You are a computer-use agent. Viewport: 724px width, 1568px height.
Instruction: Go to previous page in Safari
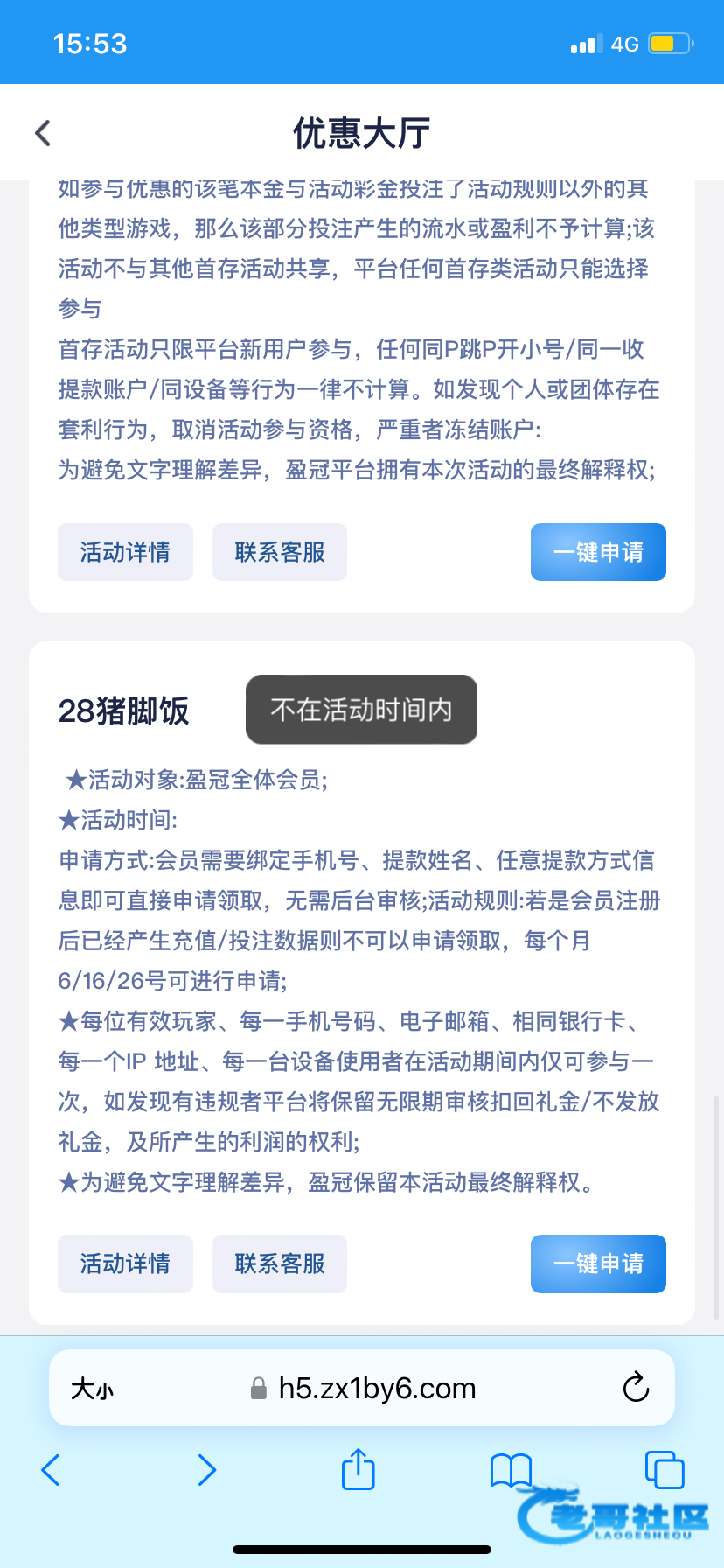coord(51,1470)
